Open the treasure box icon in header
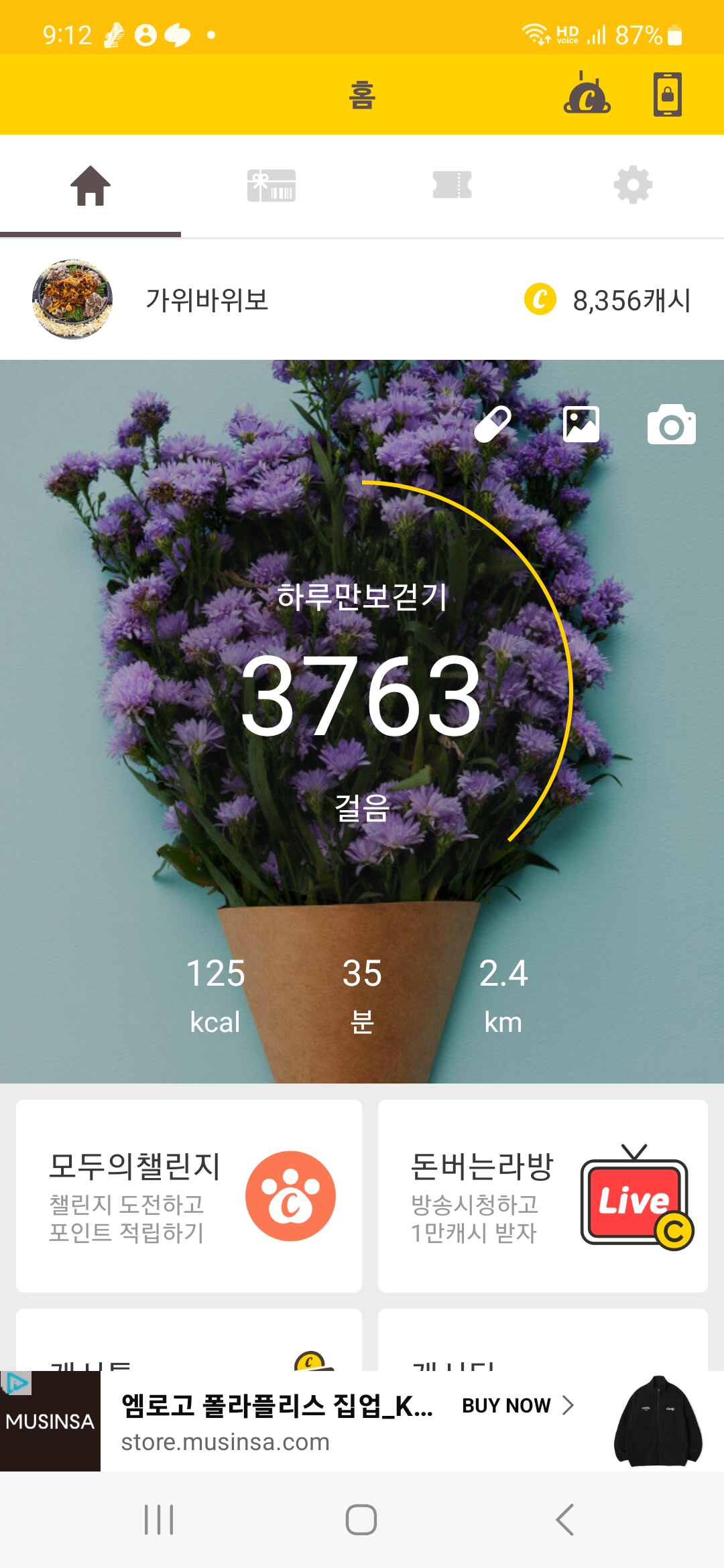 [587, 94]
